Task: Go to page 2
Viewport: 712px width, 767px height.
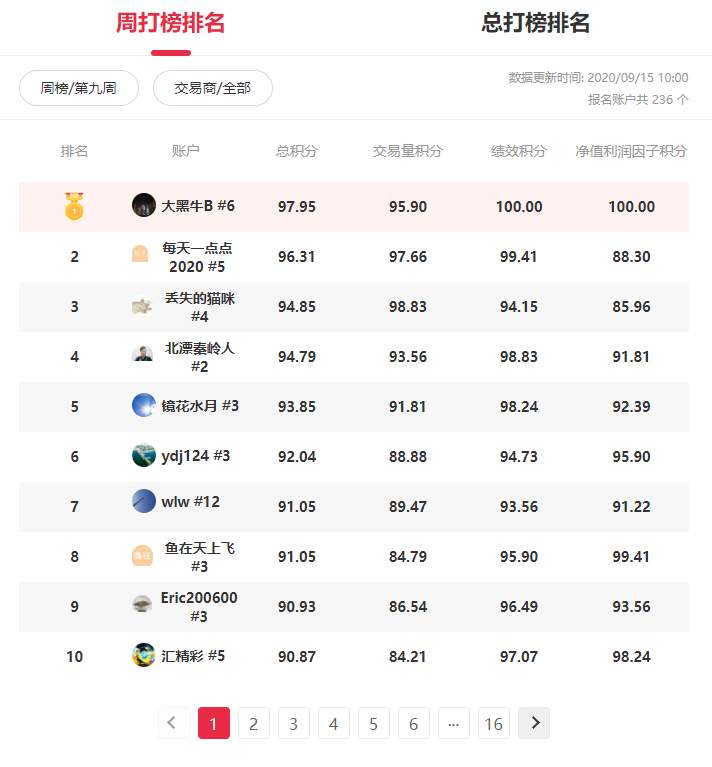Action: [254, 723]
